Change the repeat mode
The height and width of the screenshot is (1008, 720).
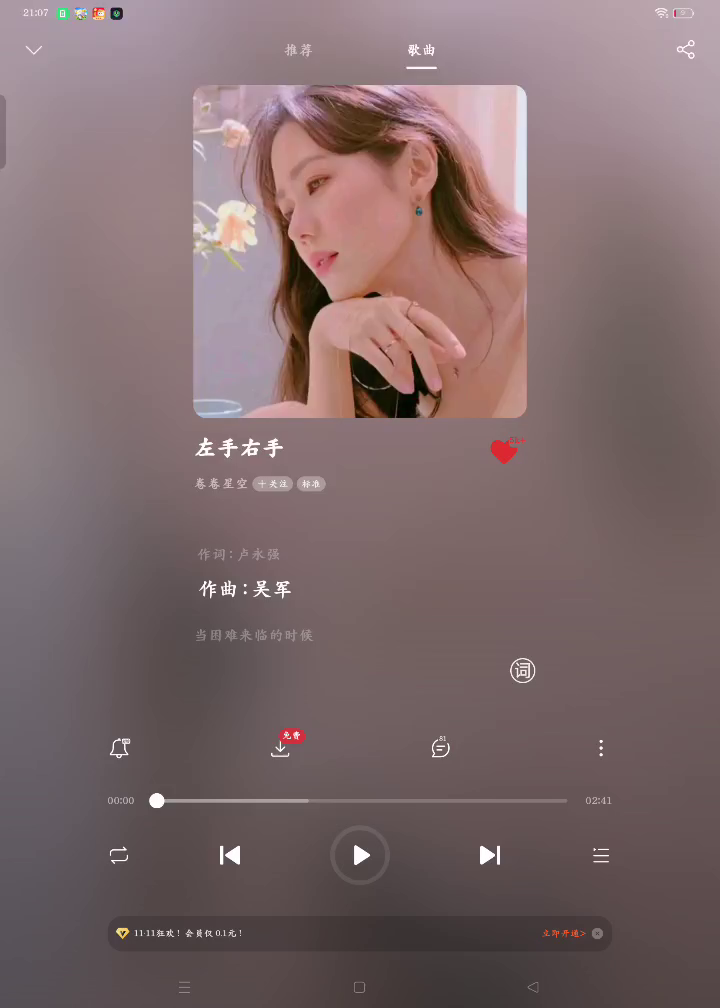119,855
